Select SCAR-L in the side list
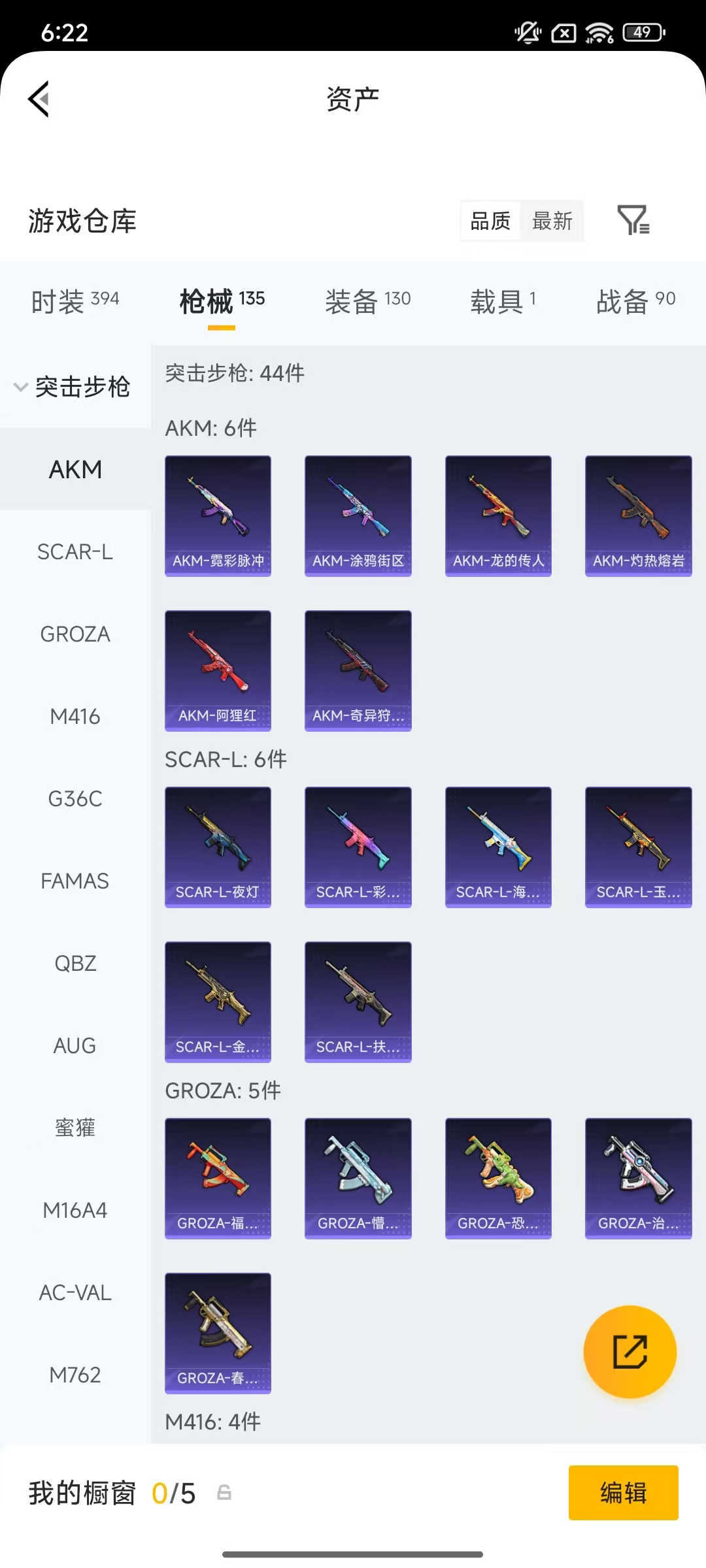Screen dimensions: 706x1568 pyautogui.click(x=75, y=552)
